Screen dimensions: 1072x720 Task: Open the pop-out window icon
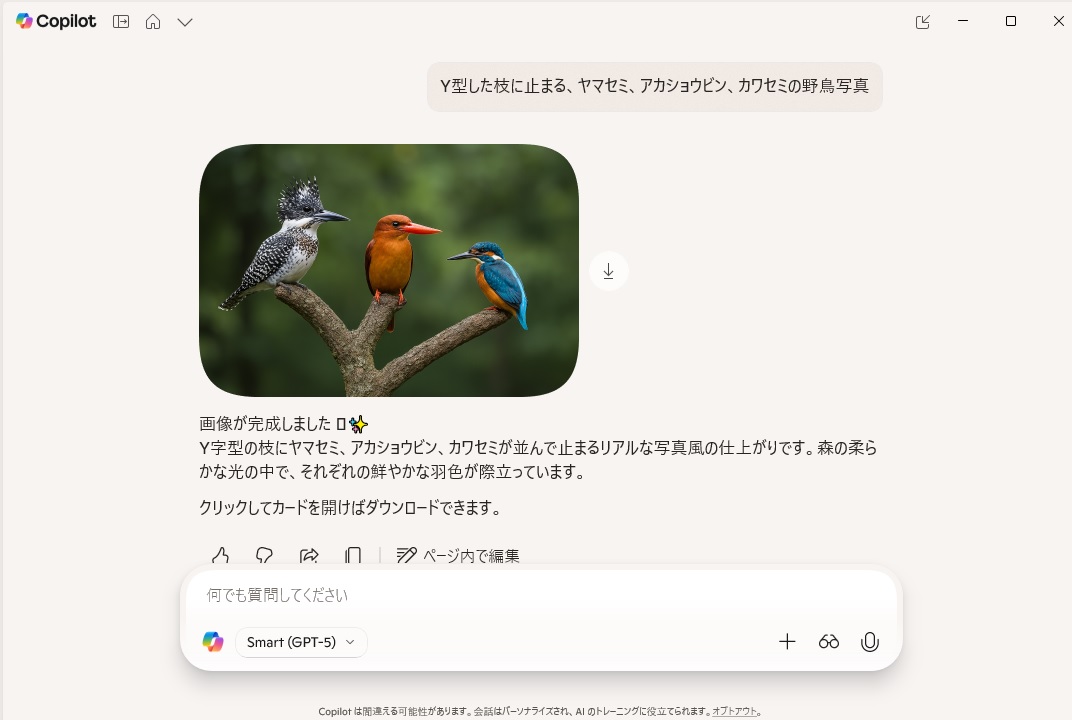click(922, 21)
